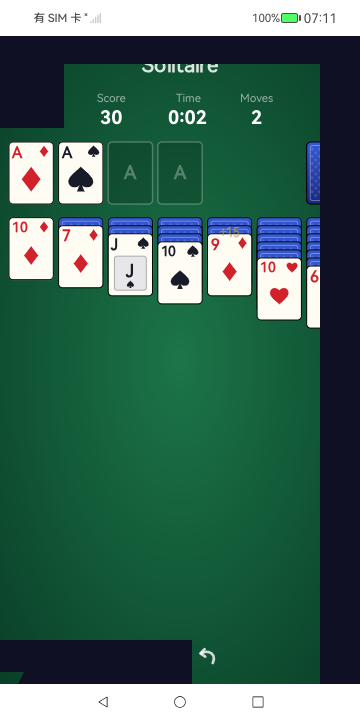
Task: Open recent apps with the square button
Action: (x=258, y=702)
